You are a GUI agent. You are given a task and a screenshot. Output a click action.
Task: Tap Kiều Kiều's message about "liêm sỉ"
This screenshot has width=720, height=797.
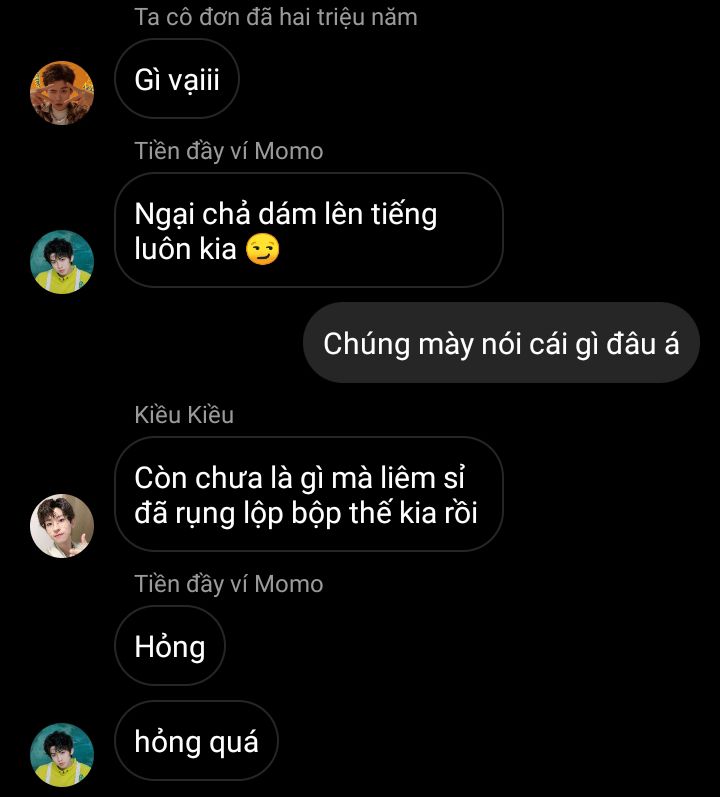(x=308, y=495)
